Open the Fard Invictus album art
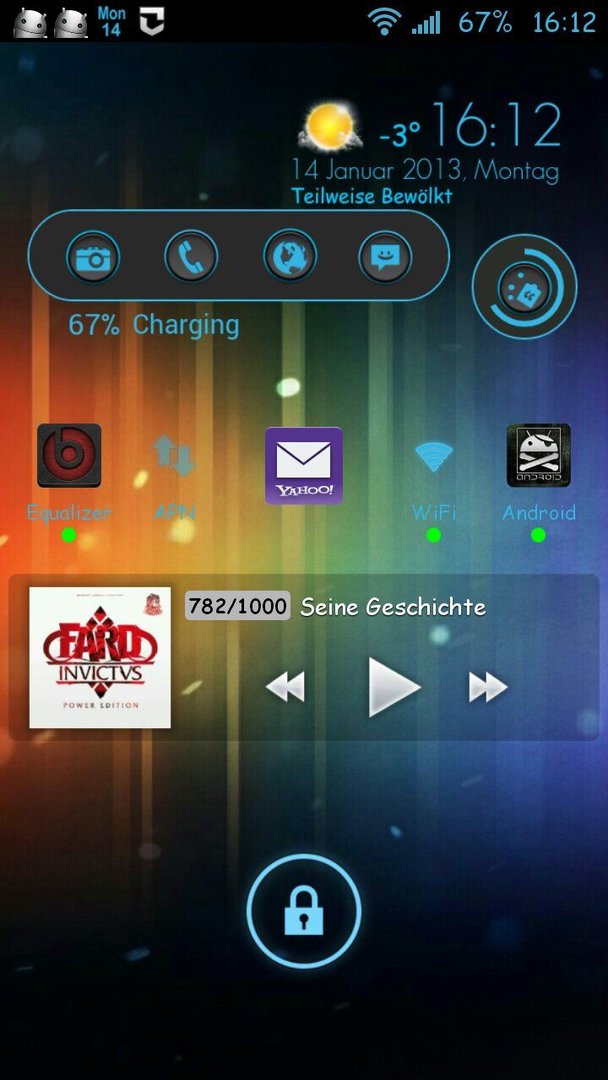The height and width of the screenshot is (1080, 608). click(100, 657)
